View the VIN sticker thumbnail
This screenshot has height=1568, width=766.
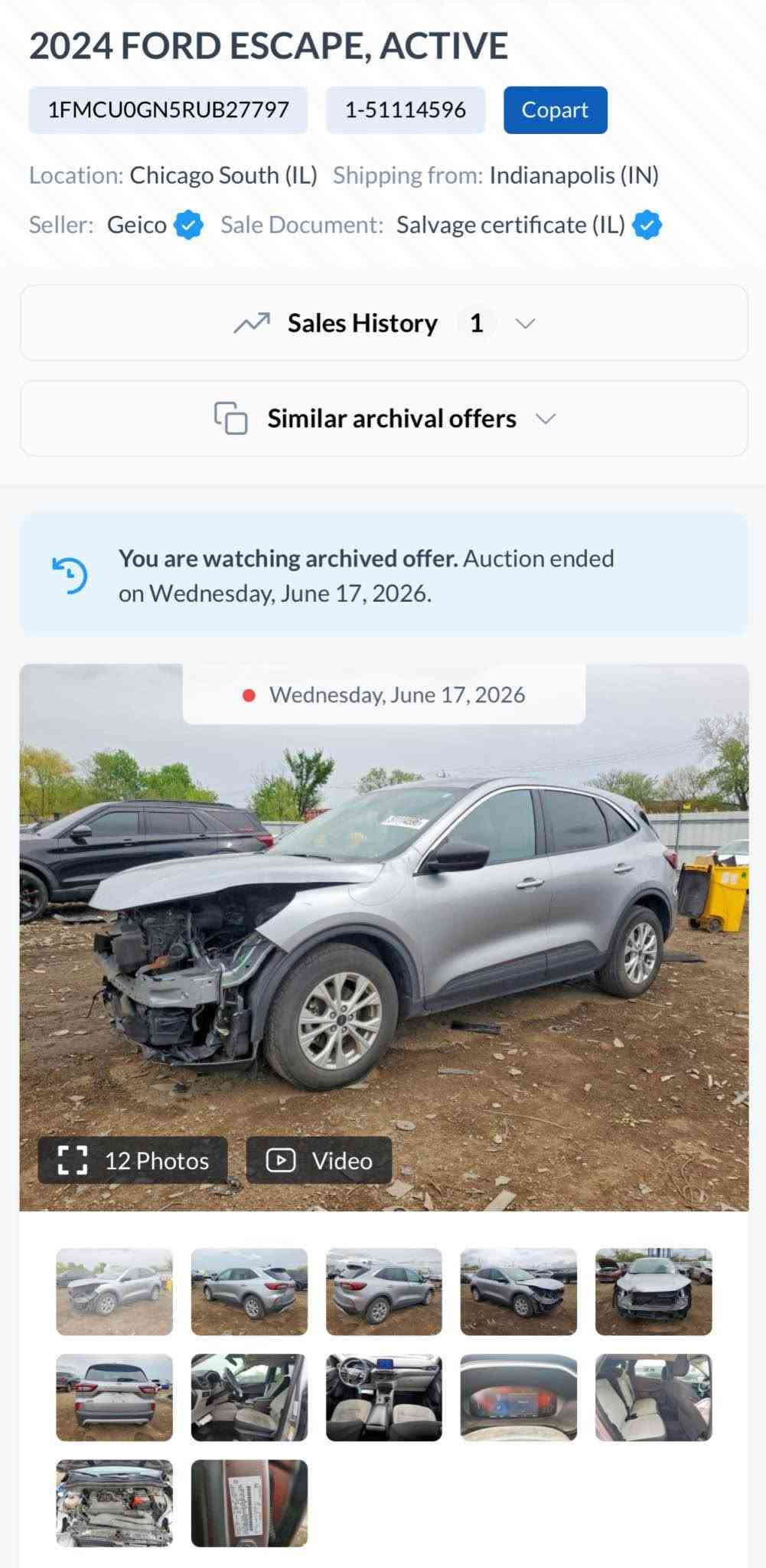pos(249,1503)
